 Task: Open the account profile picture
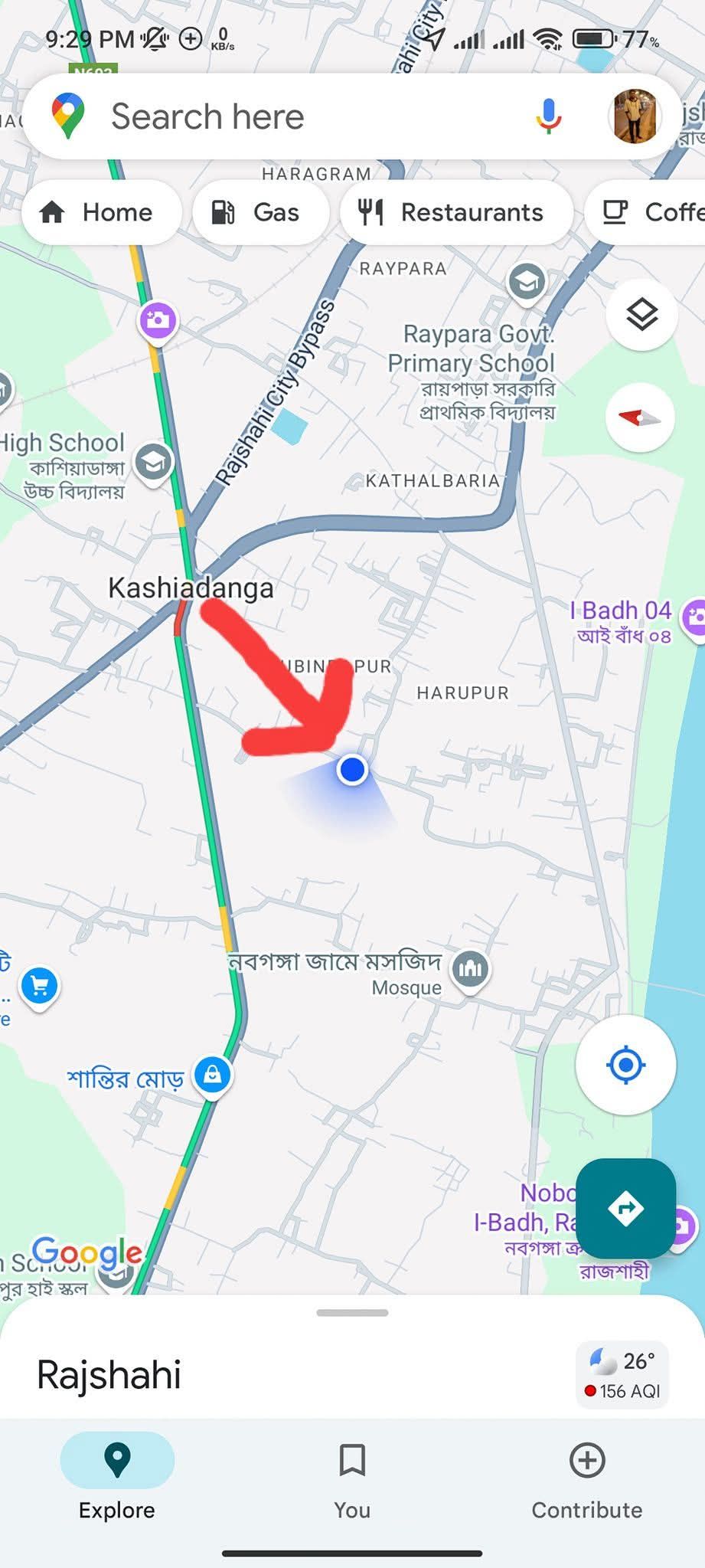pyautogui.click(x=634, y=116)
